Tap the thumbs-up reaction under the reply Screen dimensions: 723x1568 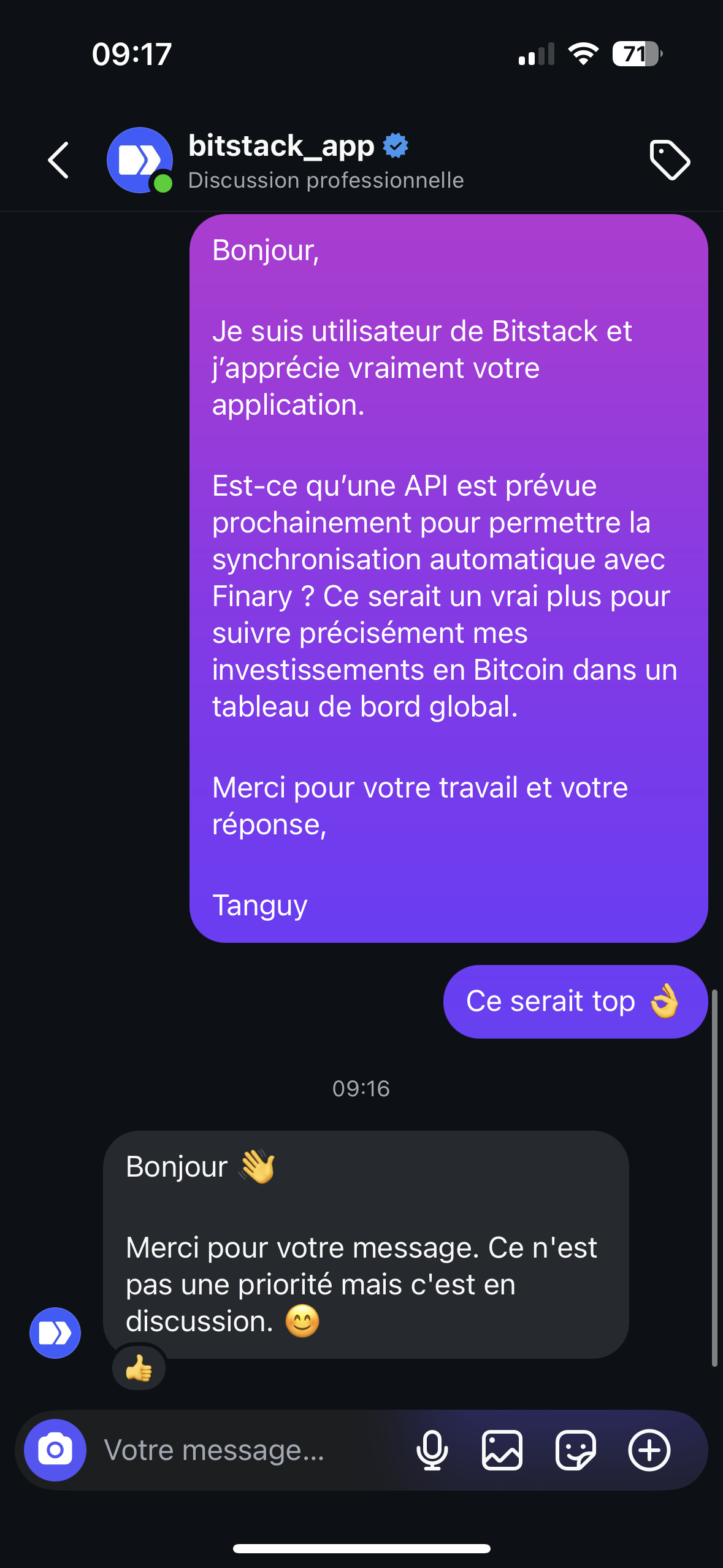coord(139,1368)
